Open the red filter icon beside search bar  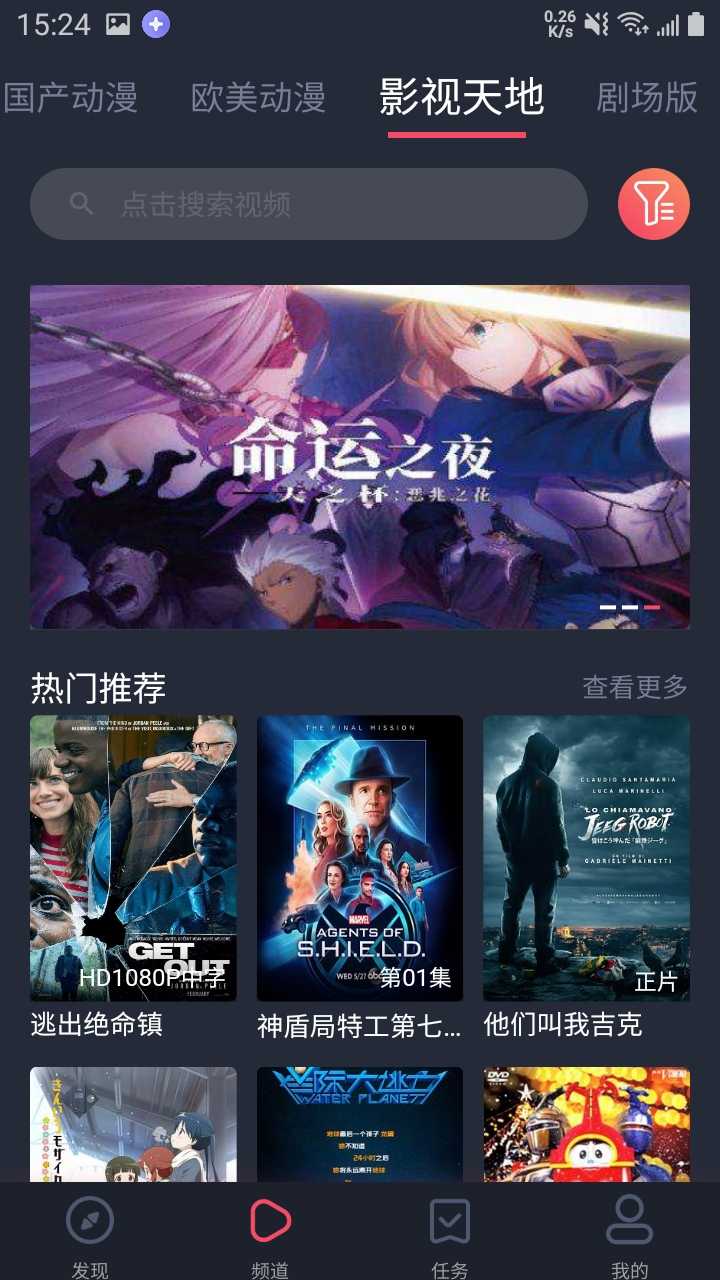coord(653,204)
